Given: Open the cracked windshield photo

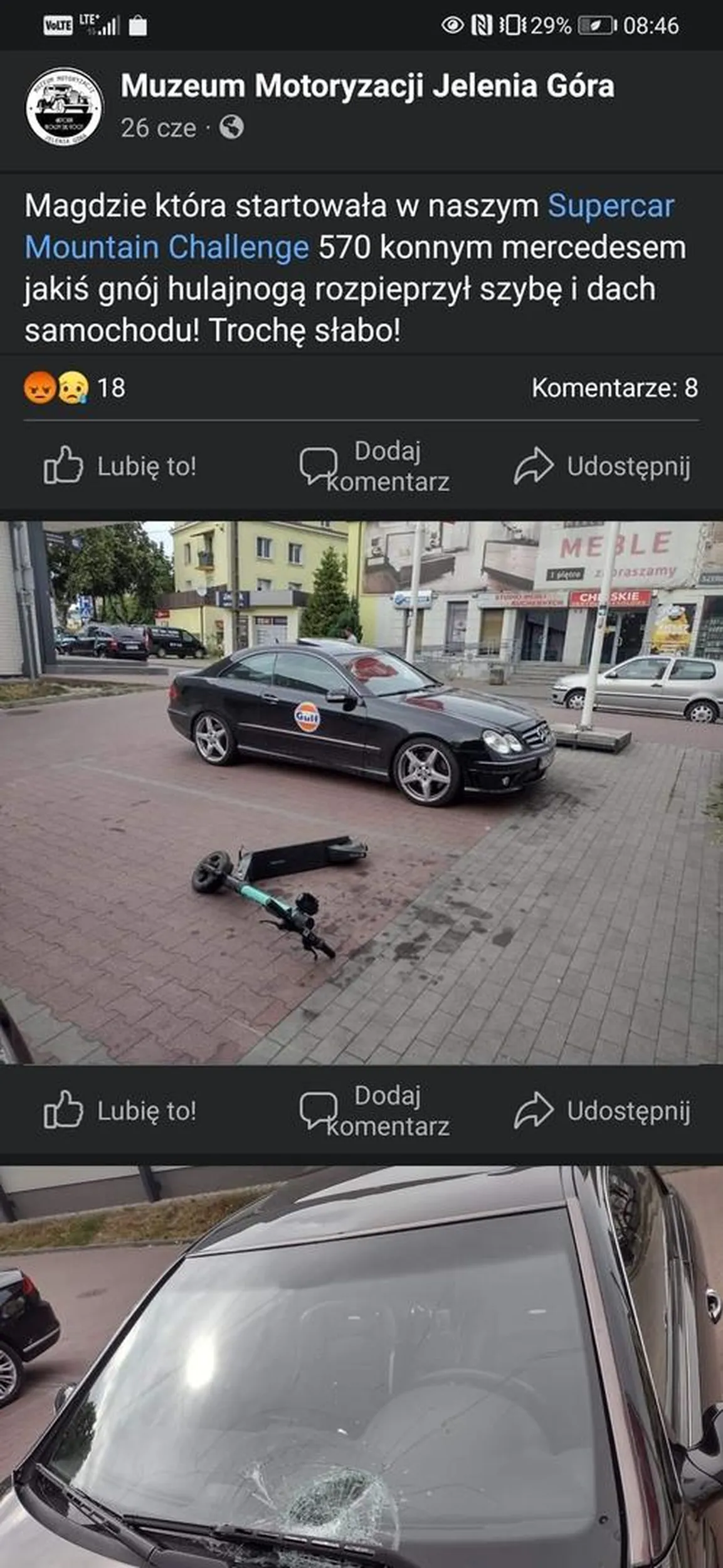Looking at the screenshot, I should 361,1367.
